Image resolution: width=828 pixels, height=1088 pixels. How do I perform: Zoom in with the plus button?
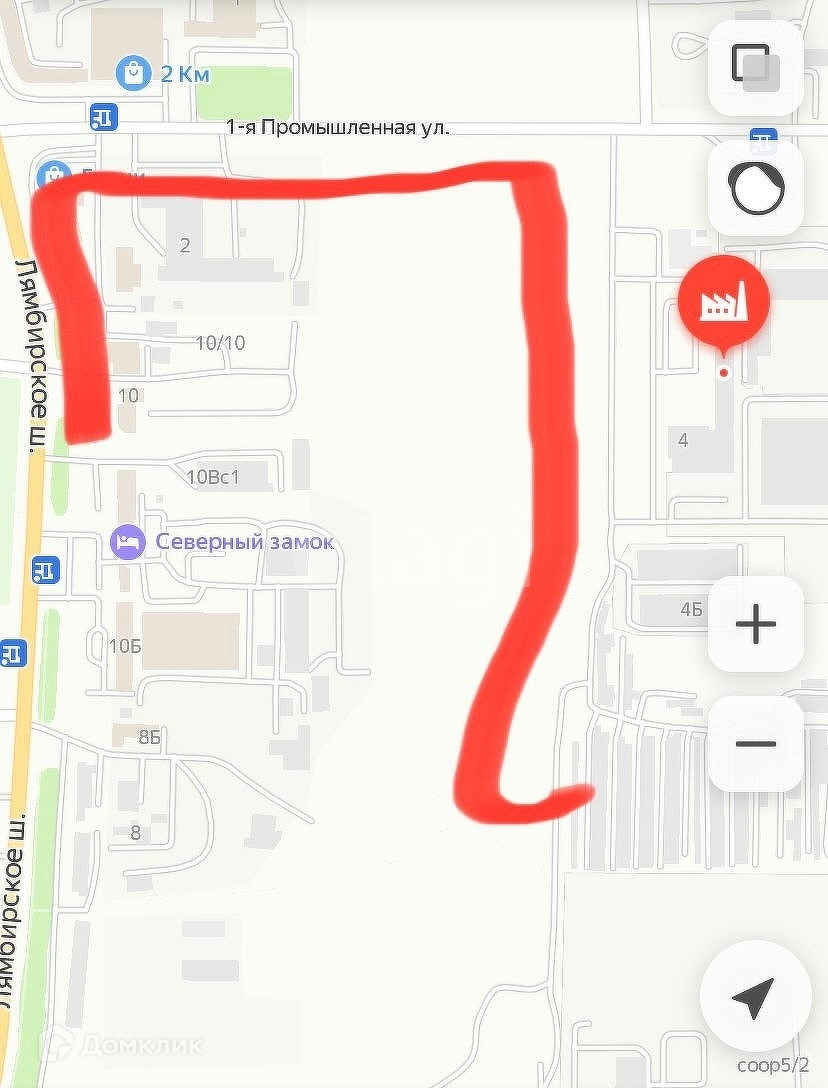pyautogui.click(x=755, y=624)
